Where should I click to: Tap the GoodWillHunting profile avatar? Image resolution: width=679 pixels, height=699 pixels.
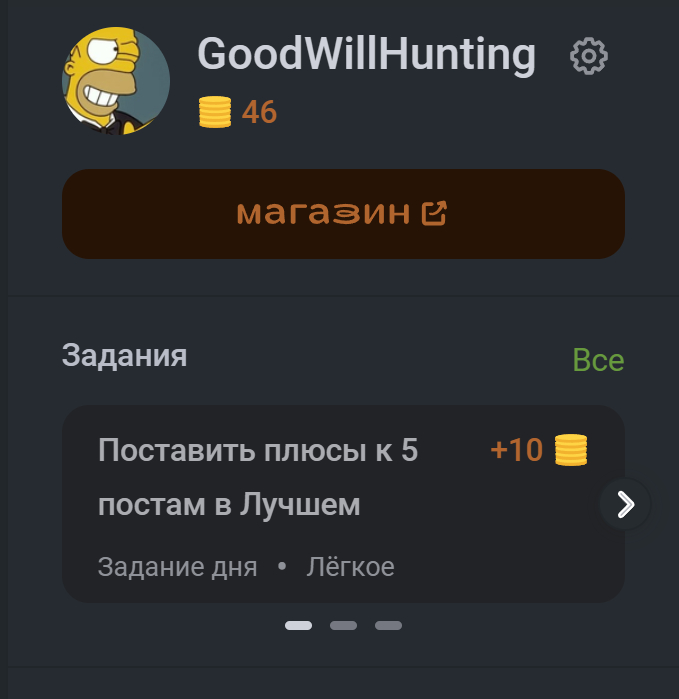[116, 81]
